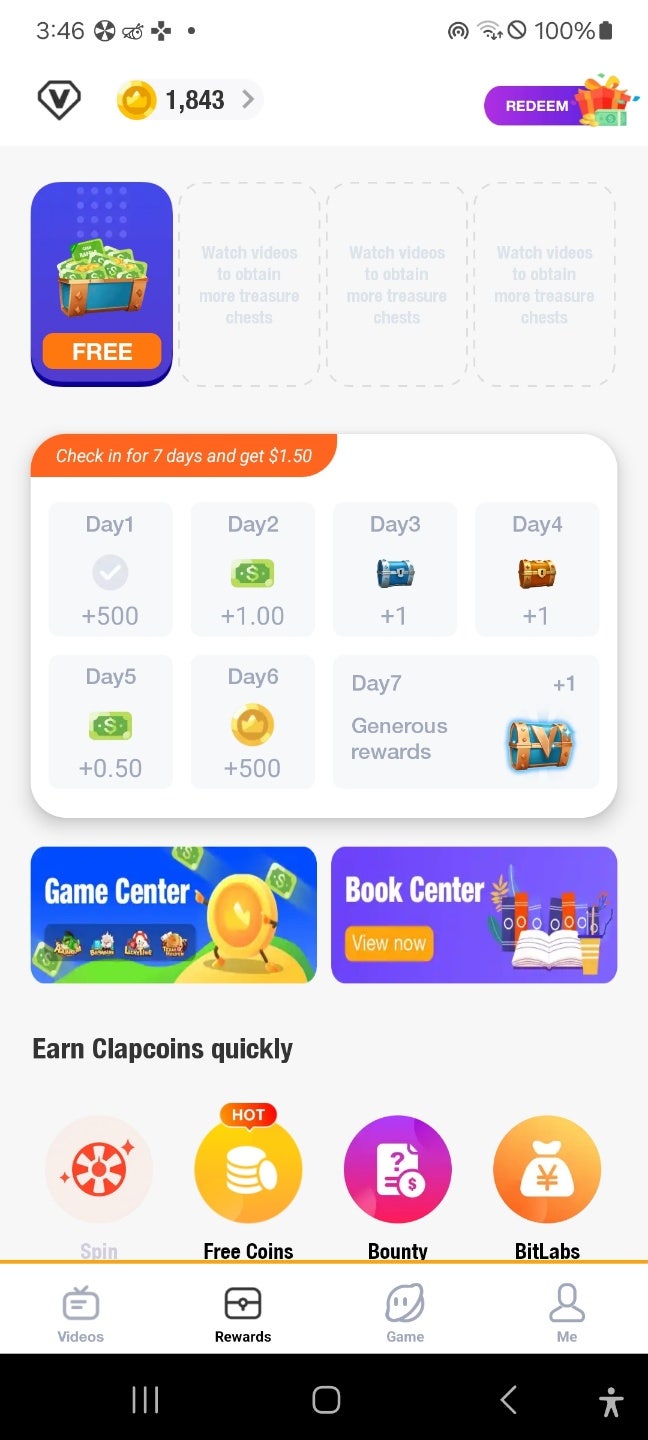Go back using the system back button
The height and width of the screenshot is (1440, 648).
coord(508,1400)
